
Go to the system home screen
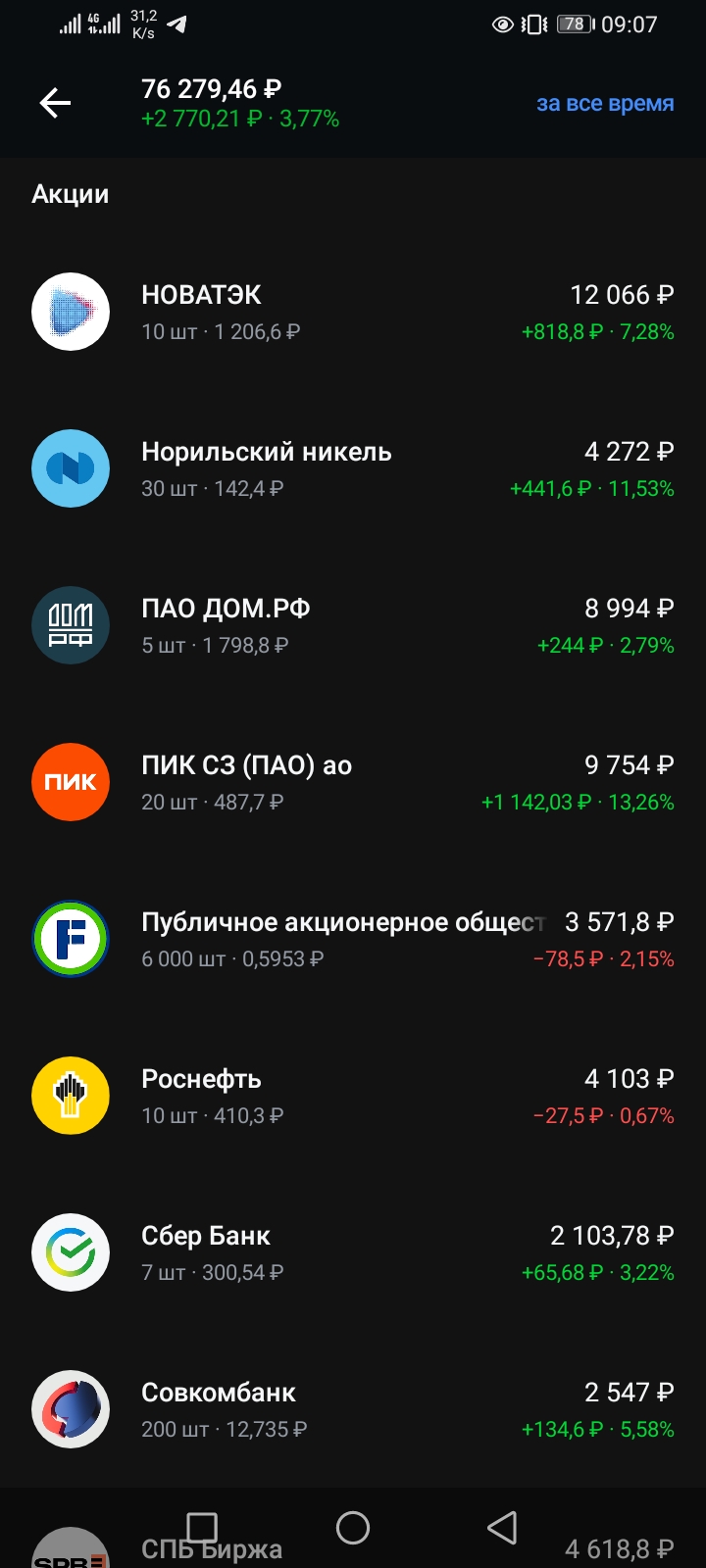(x=353, y=1528)
